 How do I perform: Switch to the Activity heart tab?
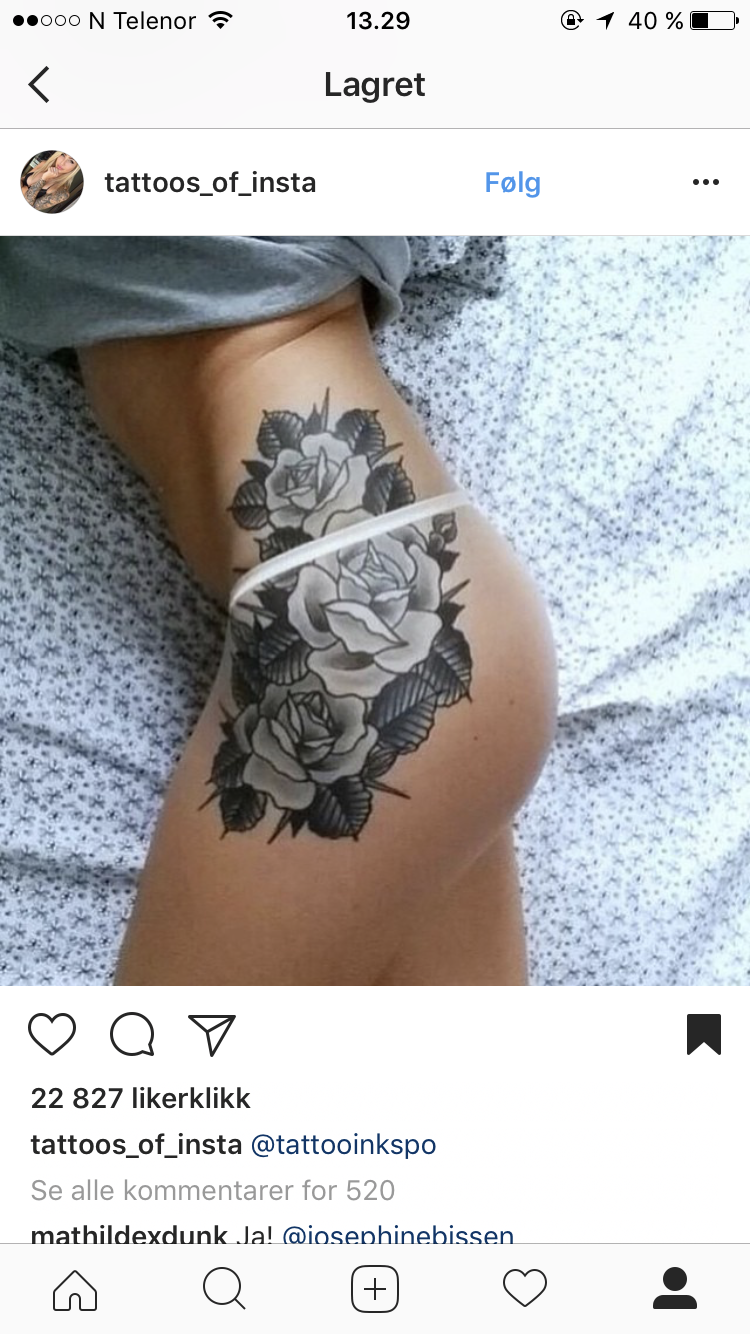(525, 1289)
